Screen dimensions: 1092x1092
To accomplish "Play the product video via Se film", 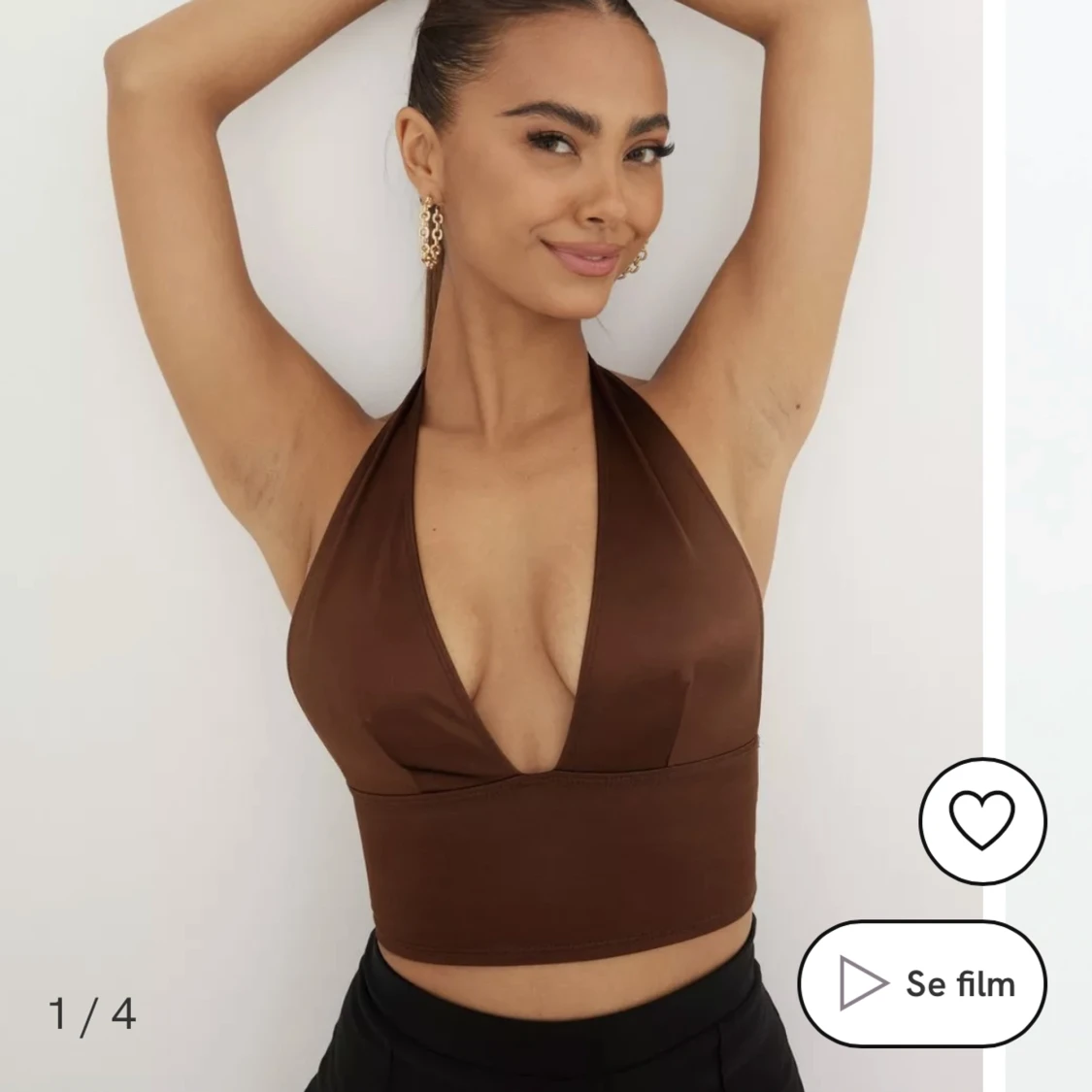I will pyautogui.click(x=922, y=983).
